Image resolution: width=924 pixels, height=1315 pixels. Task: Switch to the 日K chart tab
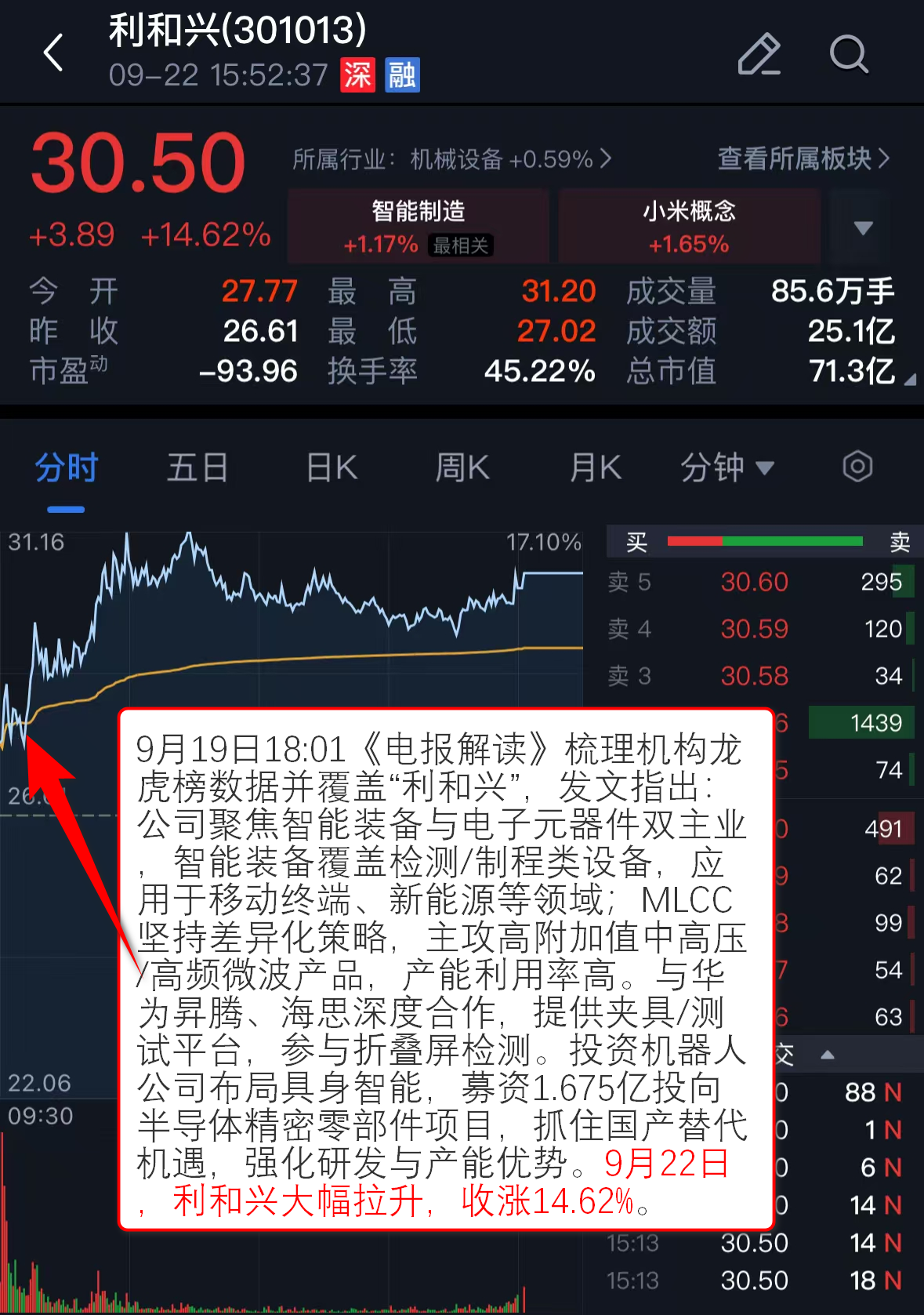[332, 468]
